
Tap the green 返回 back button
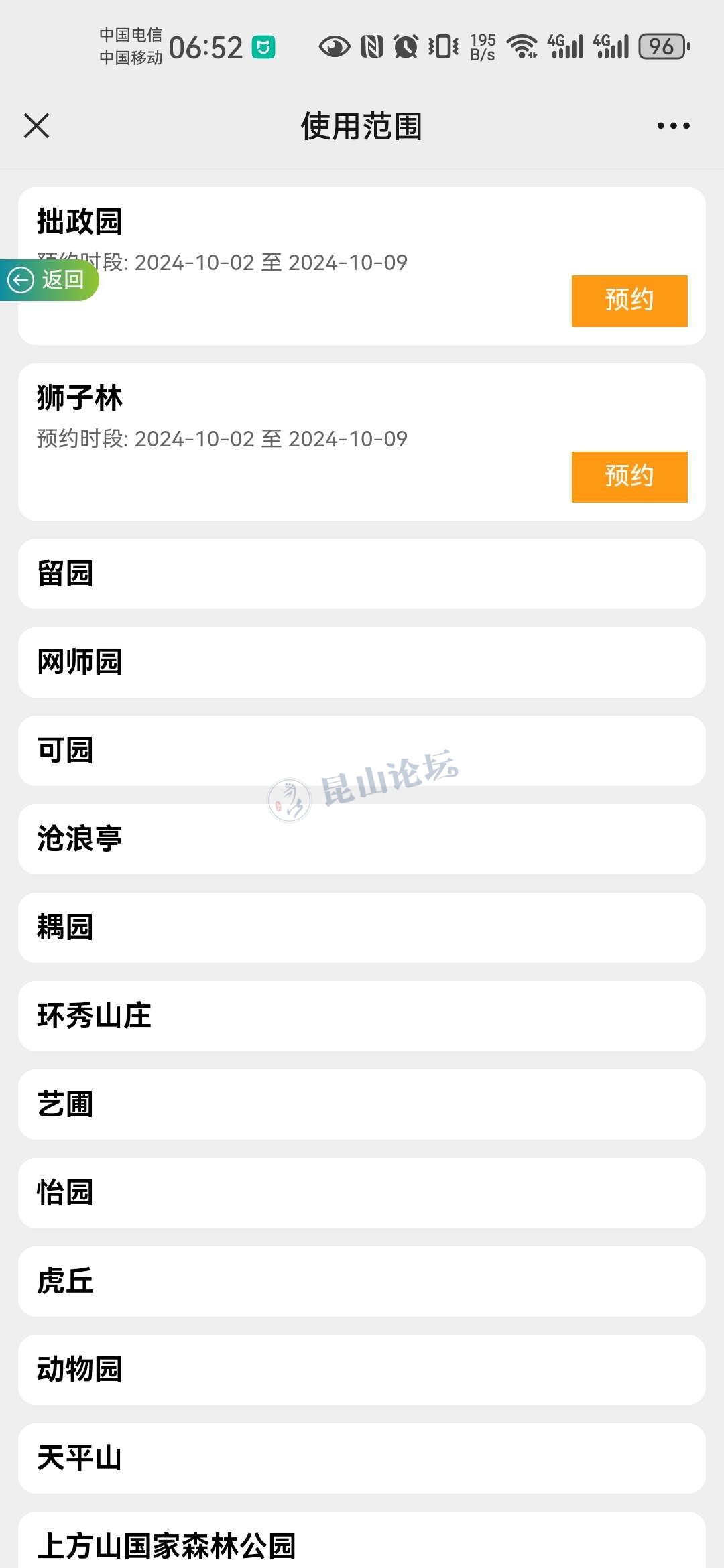(x=49, y=279)
